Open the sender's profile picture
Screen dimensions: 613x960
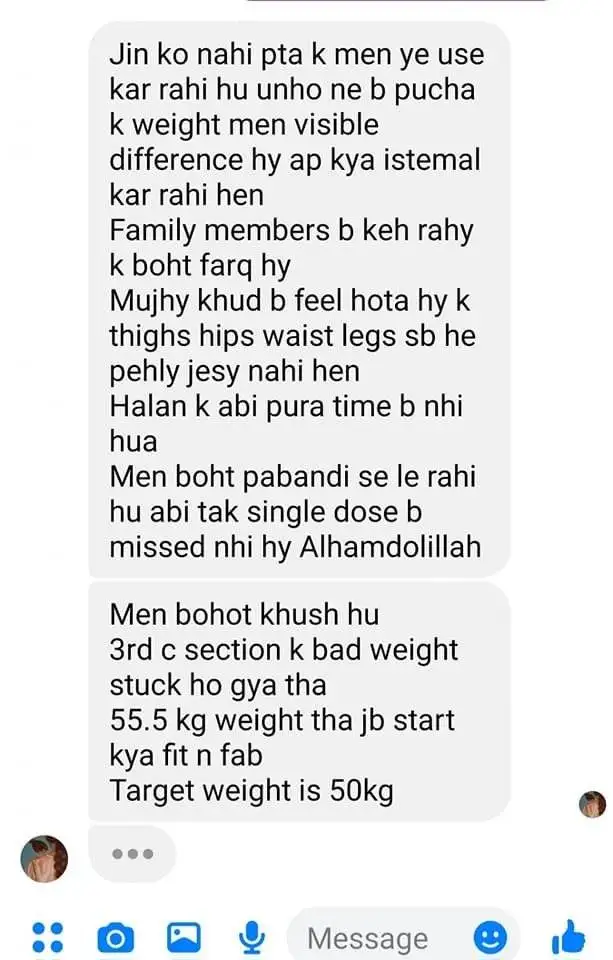tap(45, 858)
